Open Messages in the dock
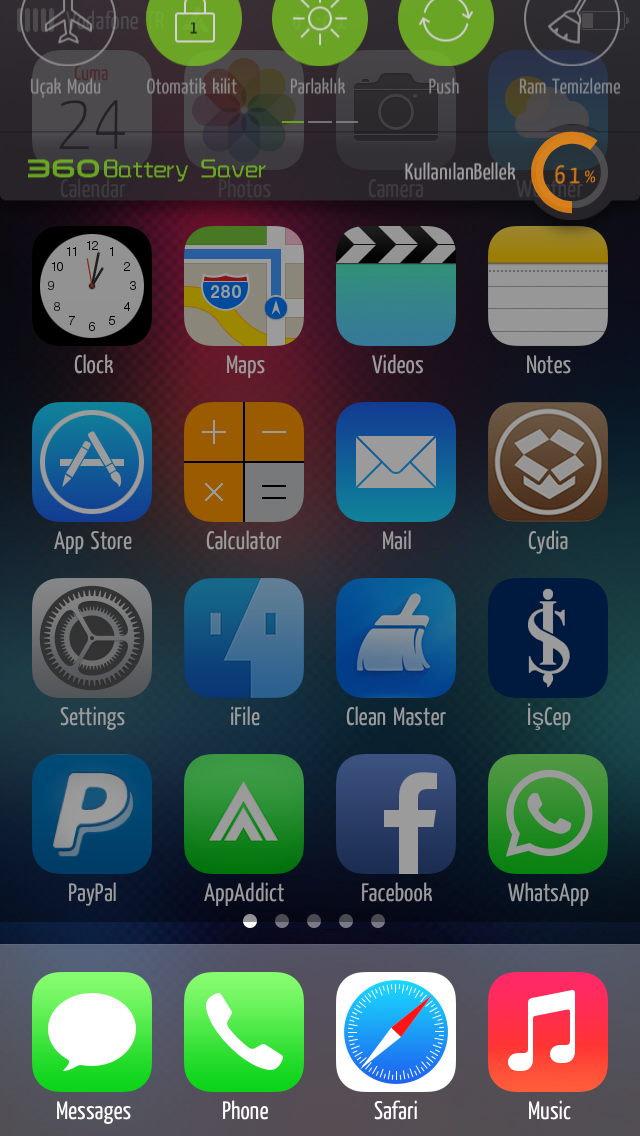 coord(92,1032)
